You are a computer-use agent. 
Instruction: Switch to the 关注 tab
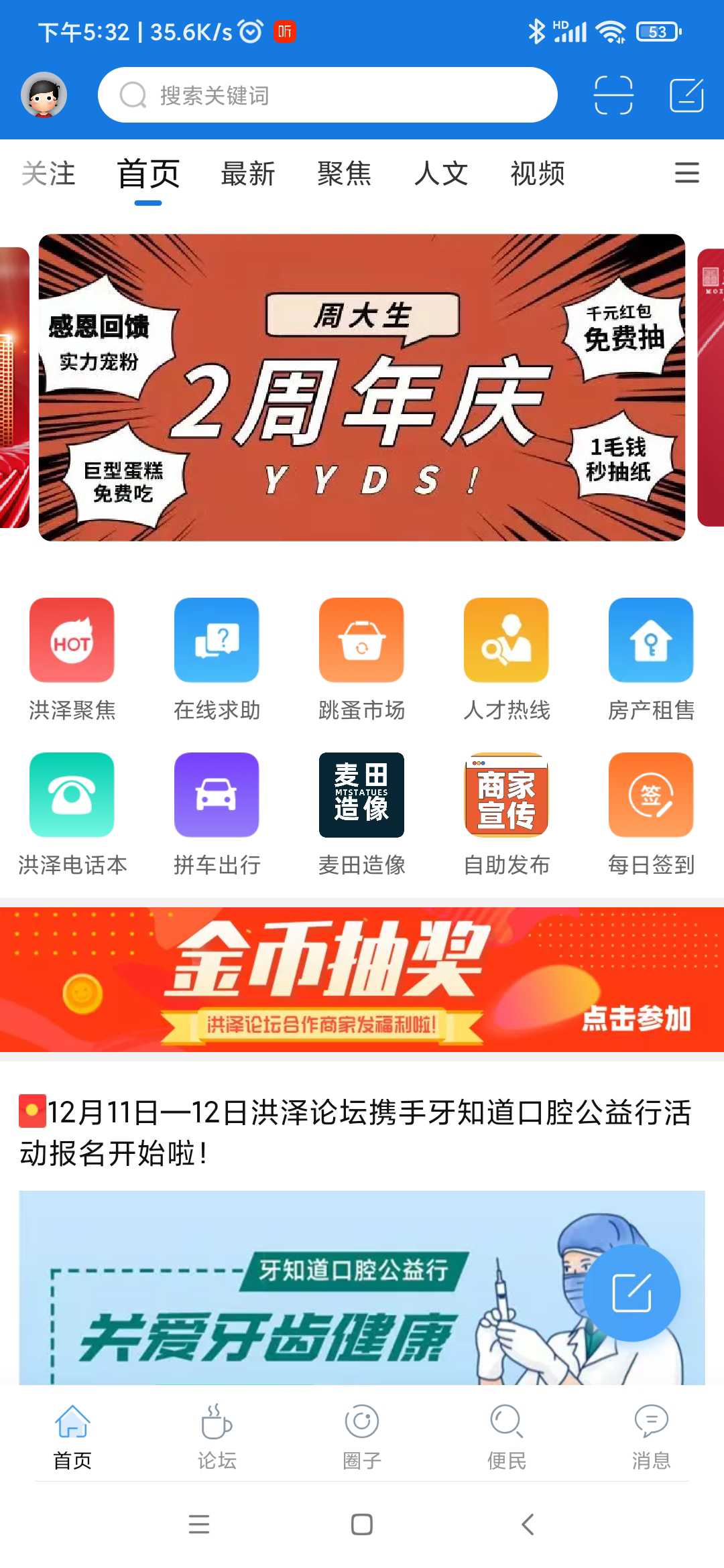(48, 174)
